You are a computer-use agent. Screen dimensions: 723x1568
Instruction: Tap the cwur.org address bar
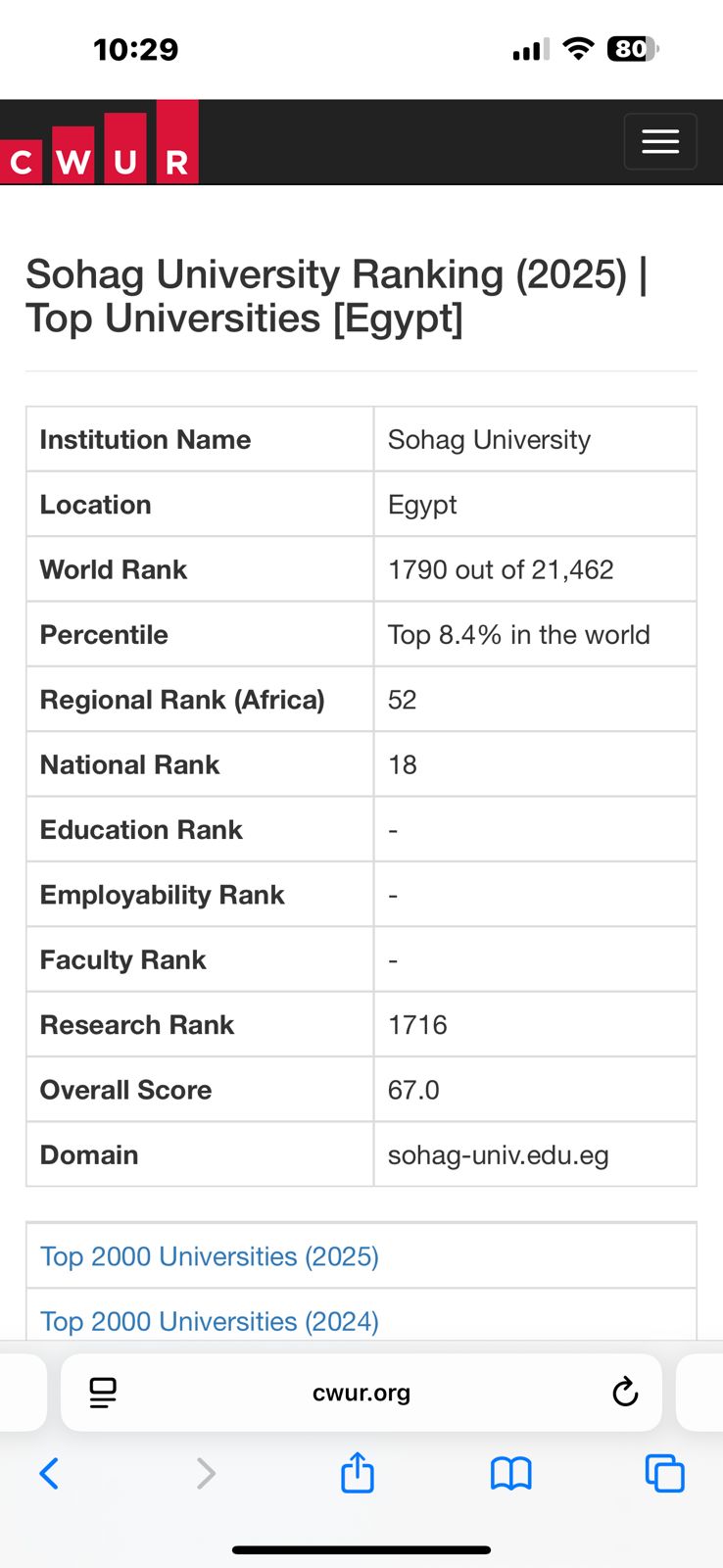(361, 1392)
